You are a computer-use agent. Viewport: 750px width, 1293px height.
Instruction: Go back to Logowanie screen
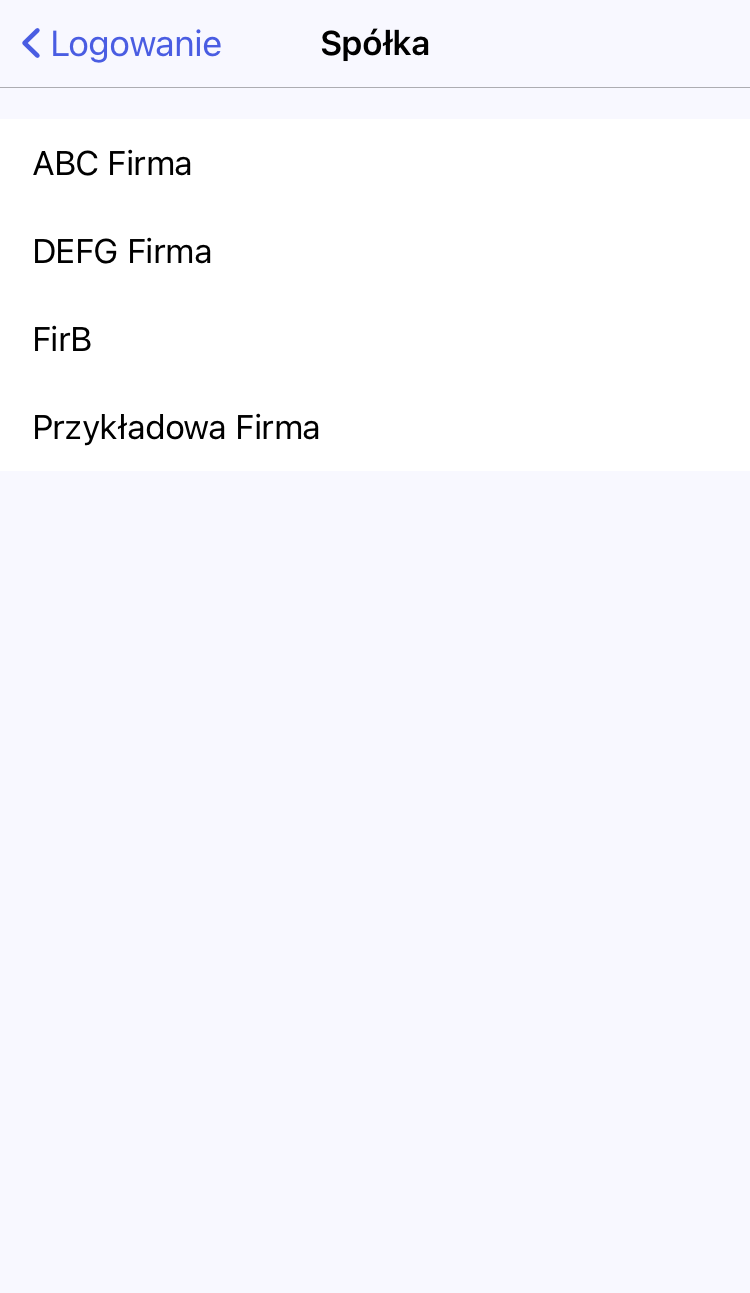point(120,44)
